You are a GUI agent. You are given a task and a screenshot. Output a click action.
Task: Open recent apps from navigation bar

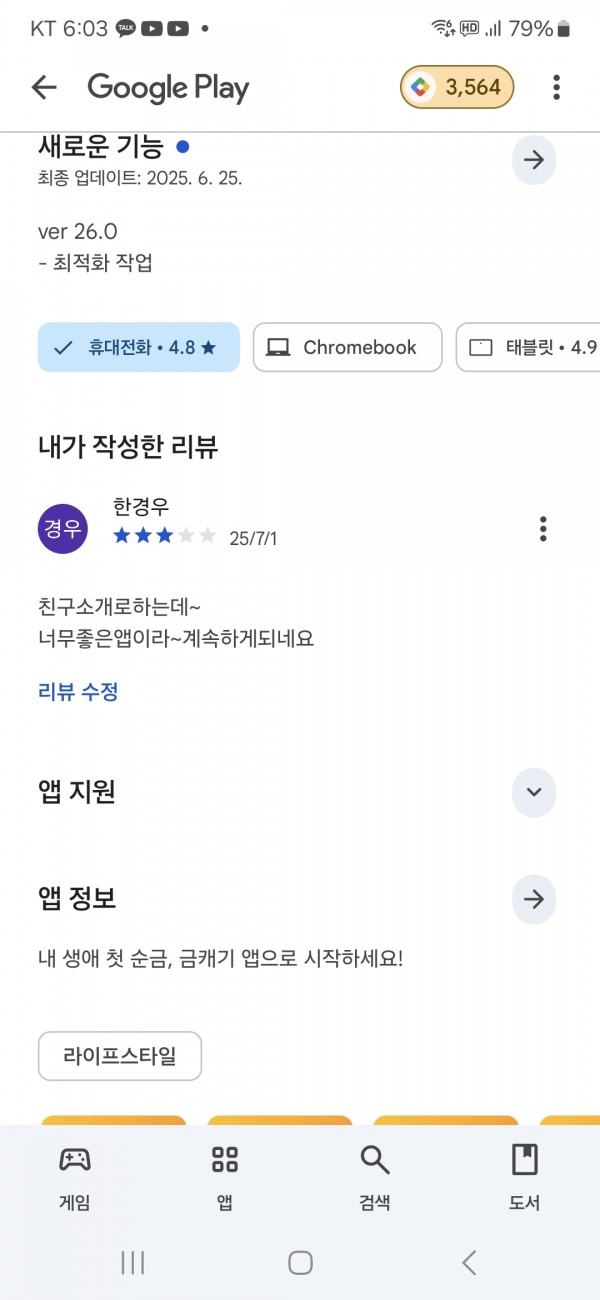tap(132, 1263)
